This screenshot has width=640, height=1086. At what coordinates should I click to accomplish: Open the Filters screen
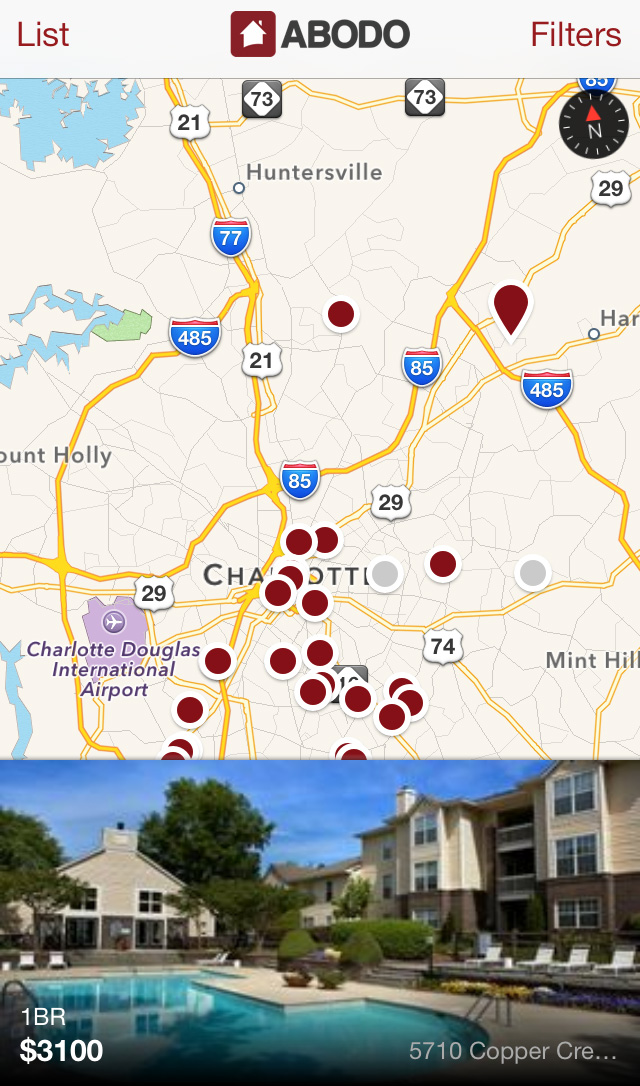click(576, 34)
